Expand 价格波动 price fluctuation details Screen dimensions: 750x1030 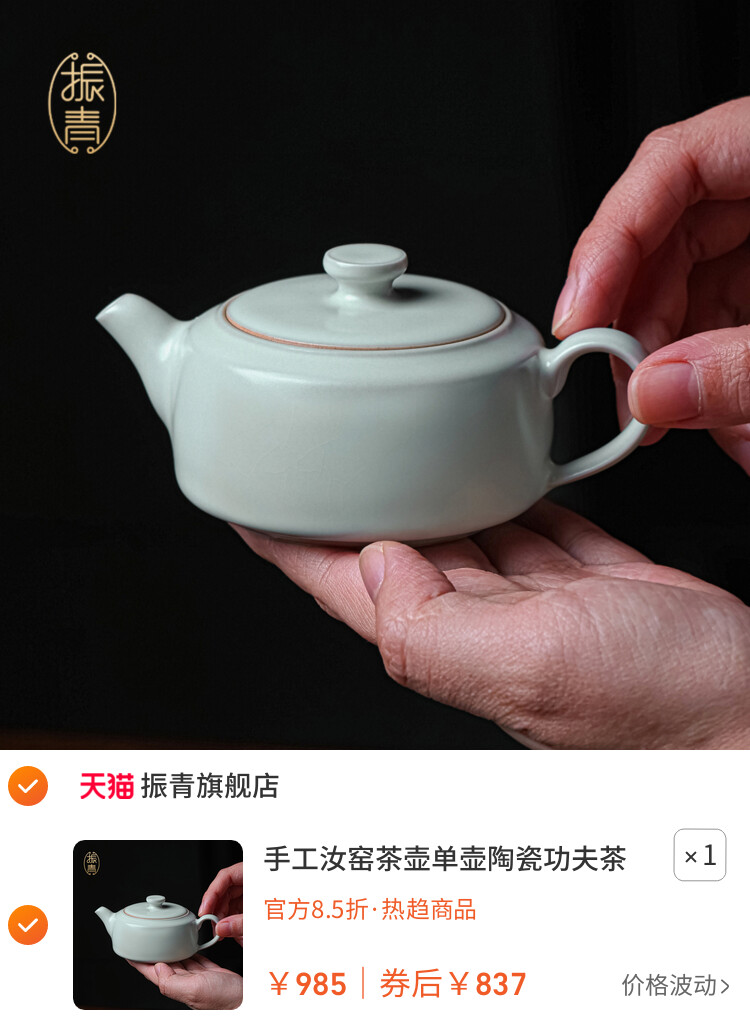tap(676, 985)
